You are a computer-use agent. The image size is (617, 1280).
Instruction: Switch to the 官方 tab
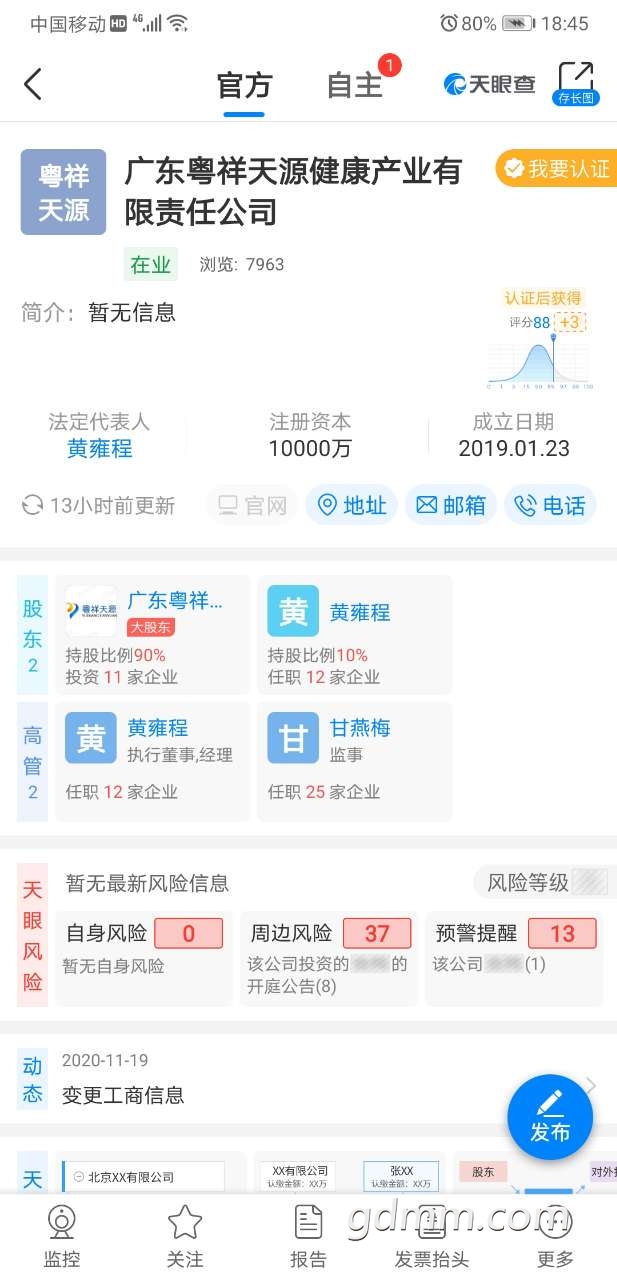pos(244,86)
